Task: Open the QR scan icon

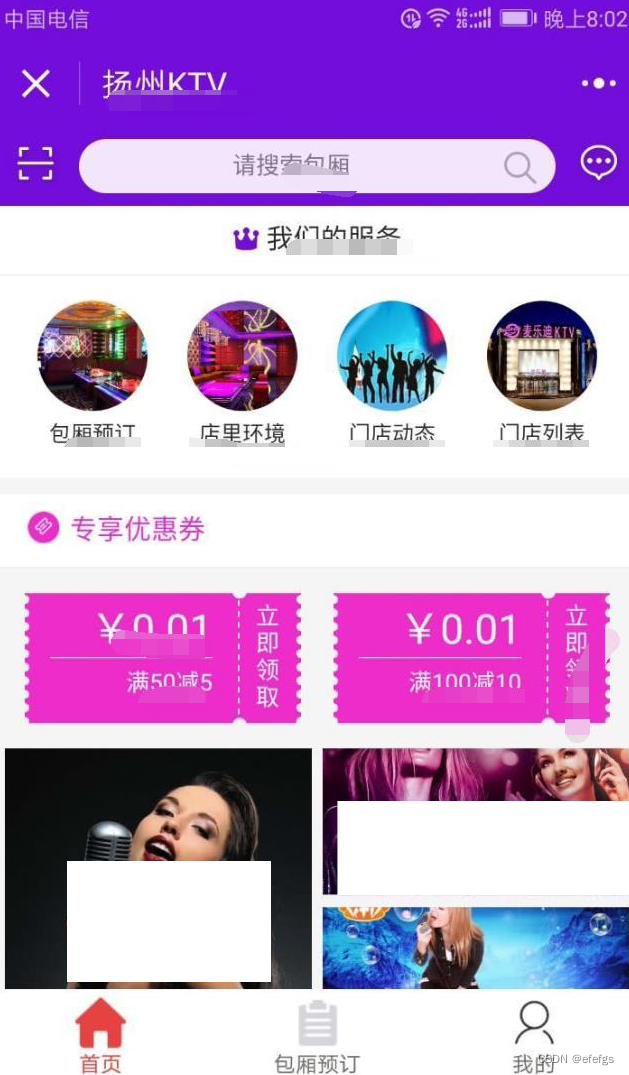Action: [x=35, y=164]
